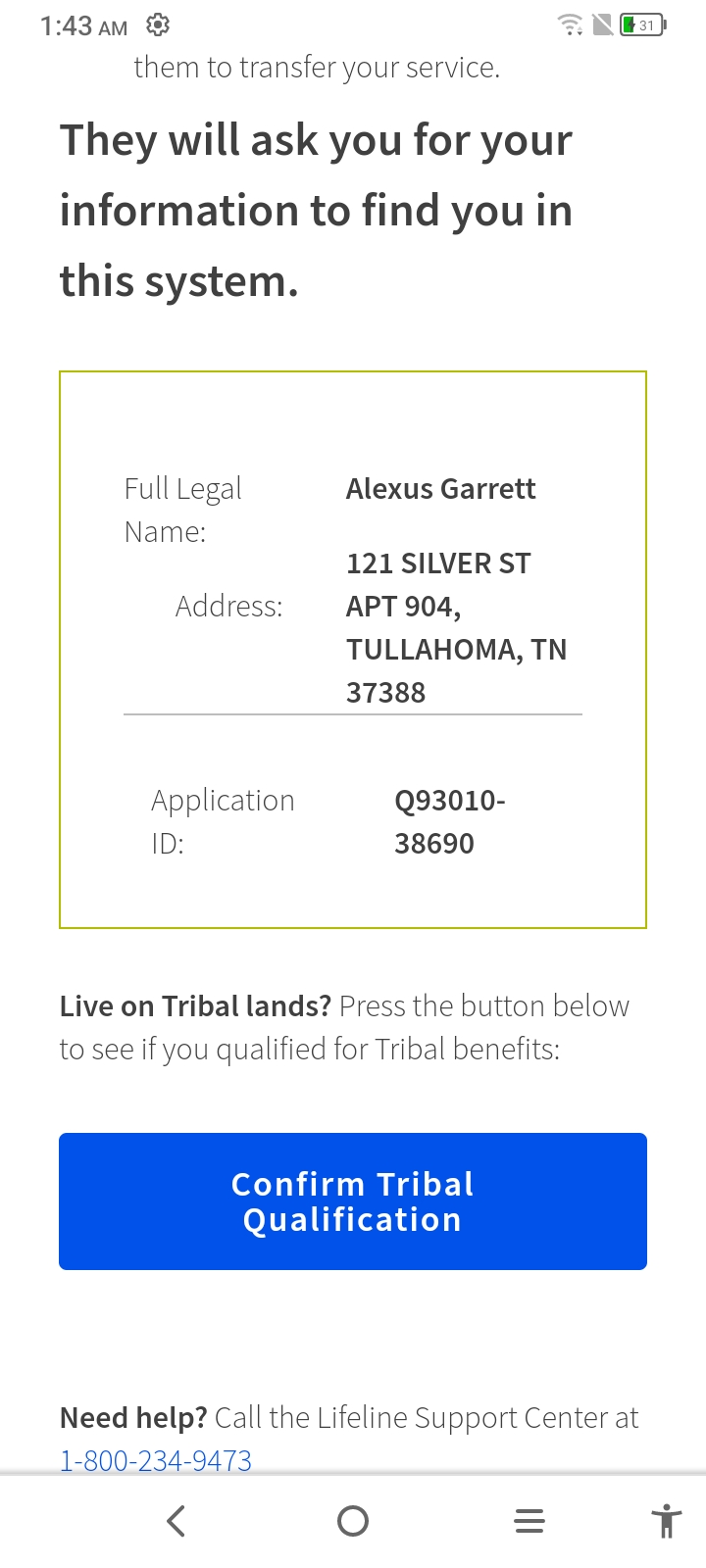Tap the Confirm Tribal Qualification button
706x1568 pixels.
(353, 1201)
